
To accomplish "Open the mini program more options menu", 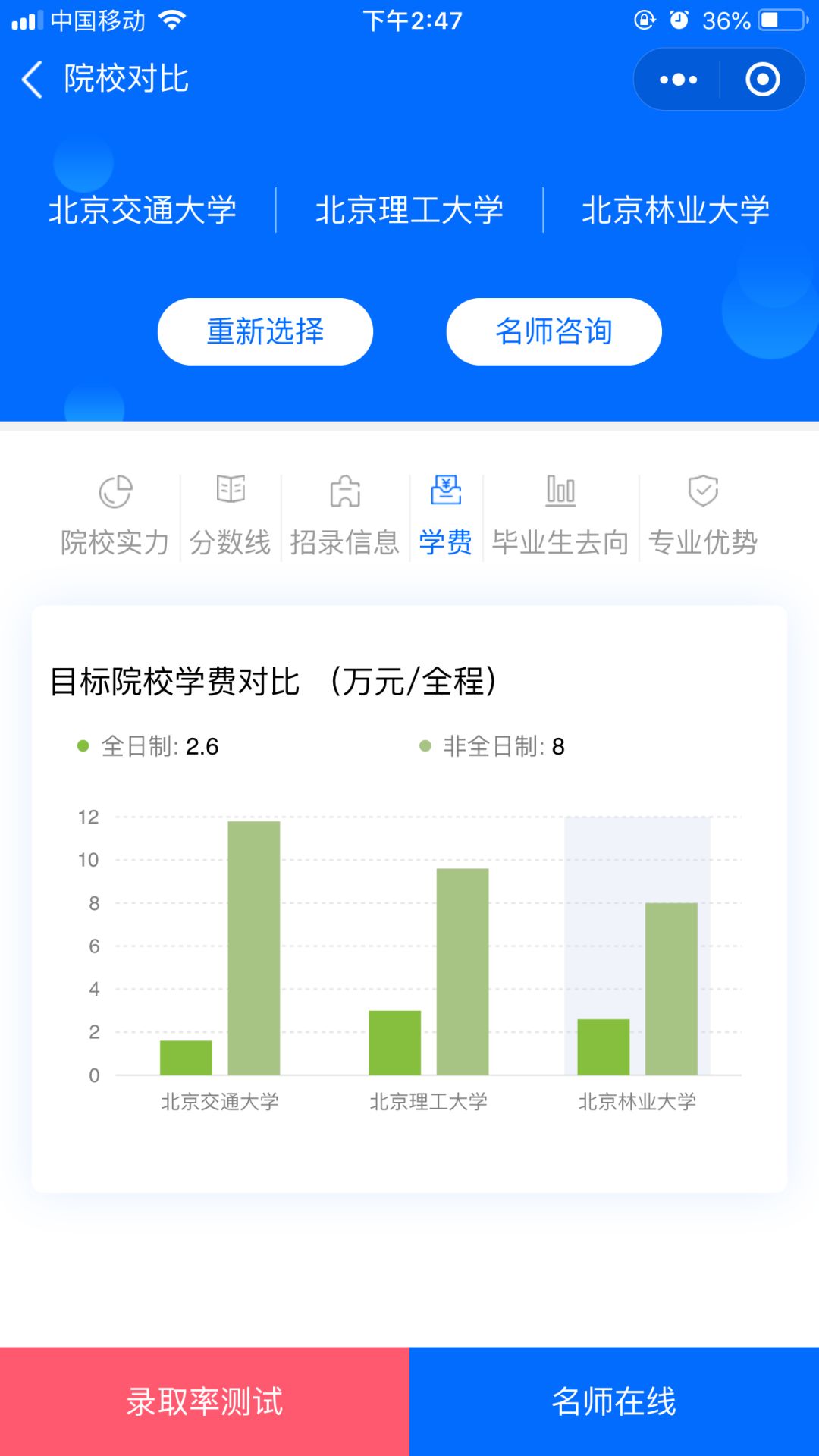I will (x=678, y=80).
